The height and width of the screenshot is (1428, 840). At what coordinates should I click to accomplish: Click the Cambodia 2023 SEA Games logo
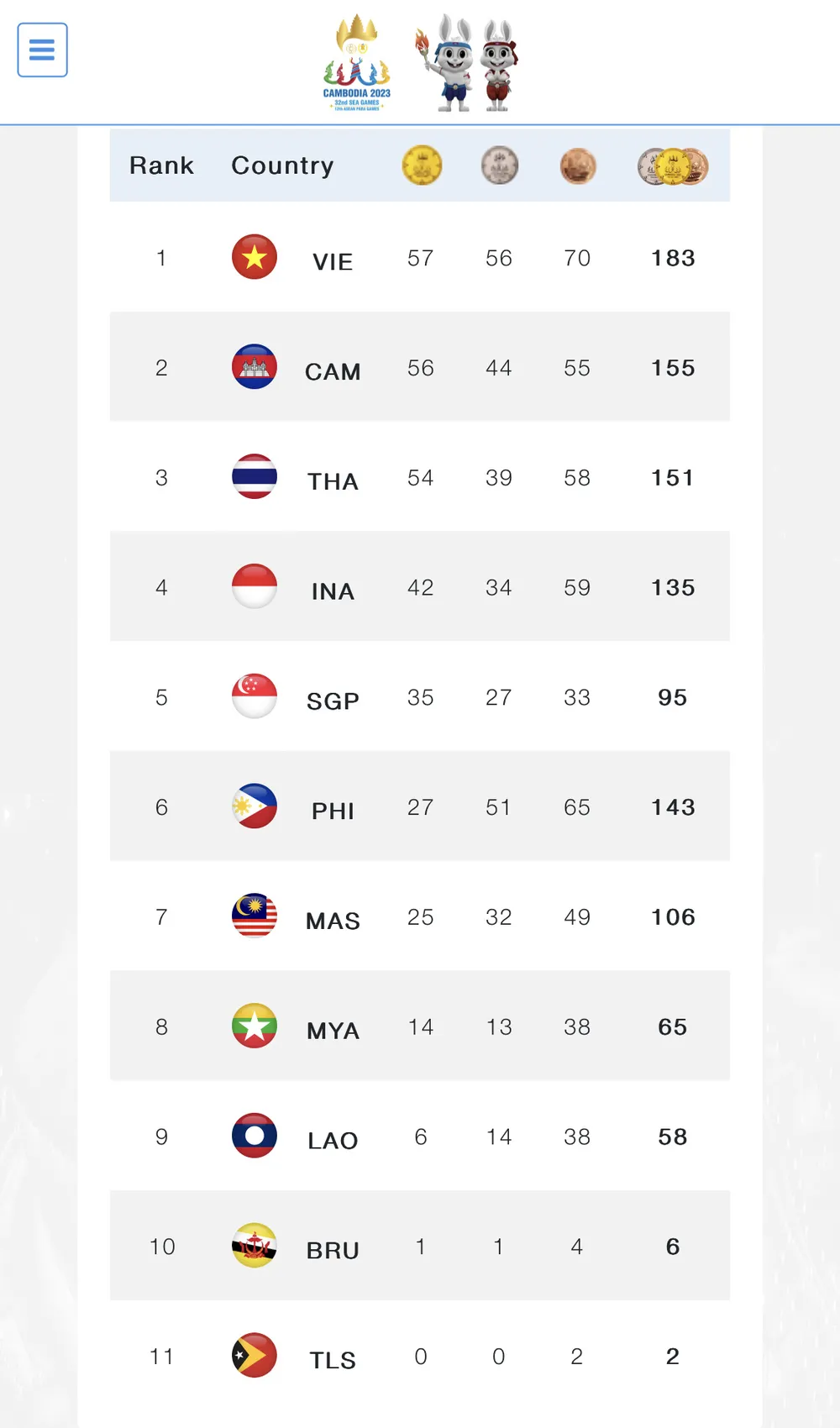[x=355, y=59]
